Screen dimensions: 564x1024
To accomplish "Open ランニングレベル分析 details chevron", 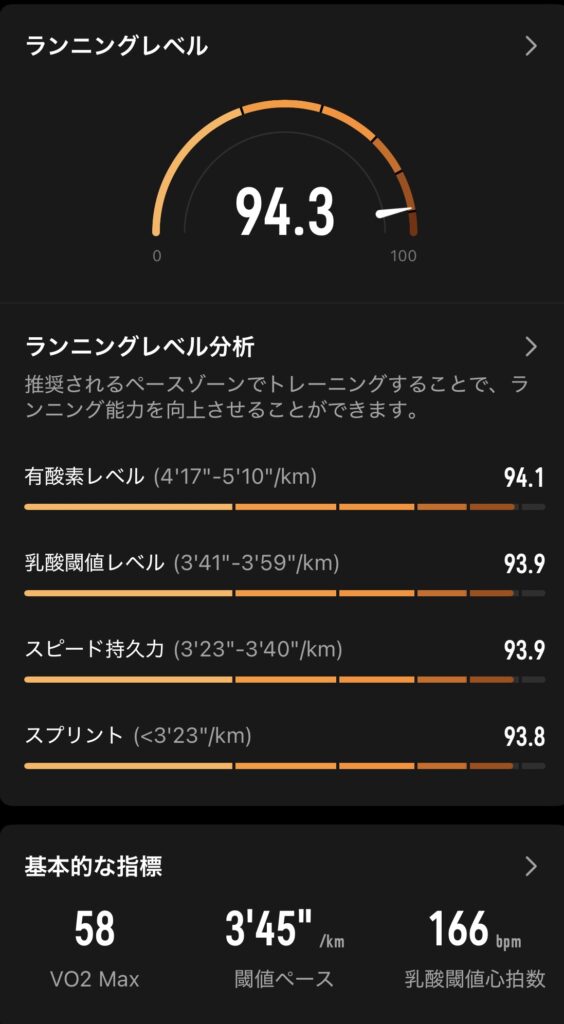I will (531, 347).
